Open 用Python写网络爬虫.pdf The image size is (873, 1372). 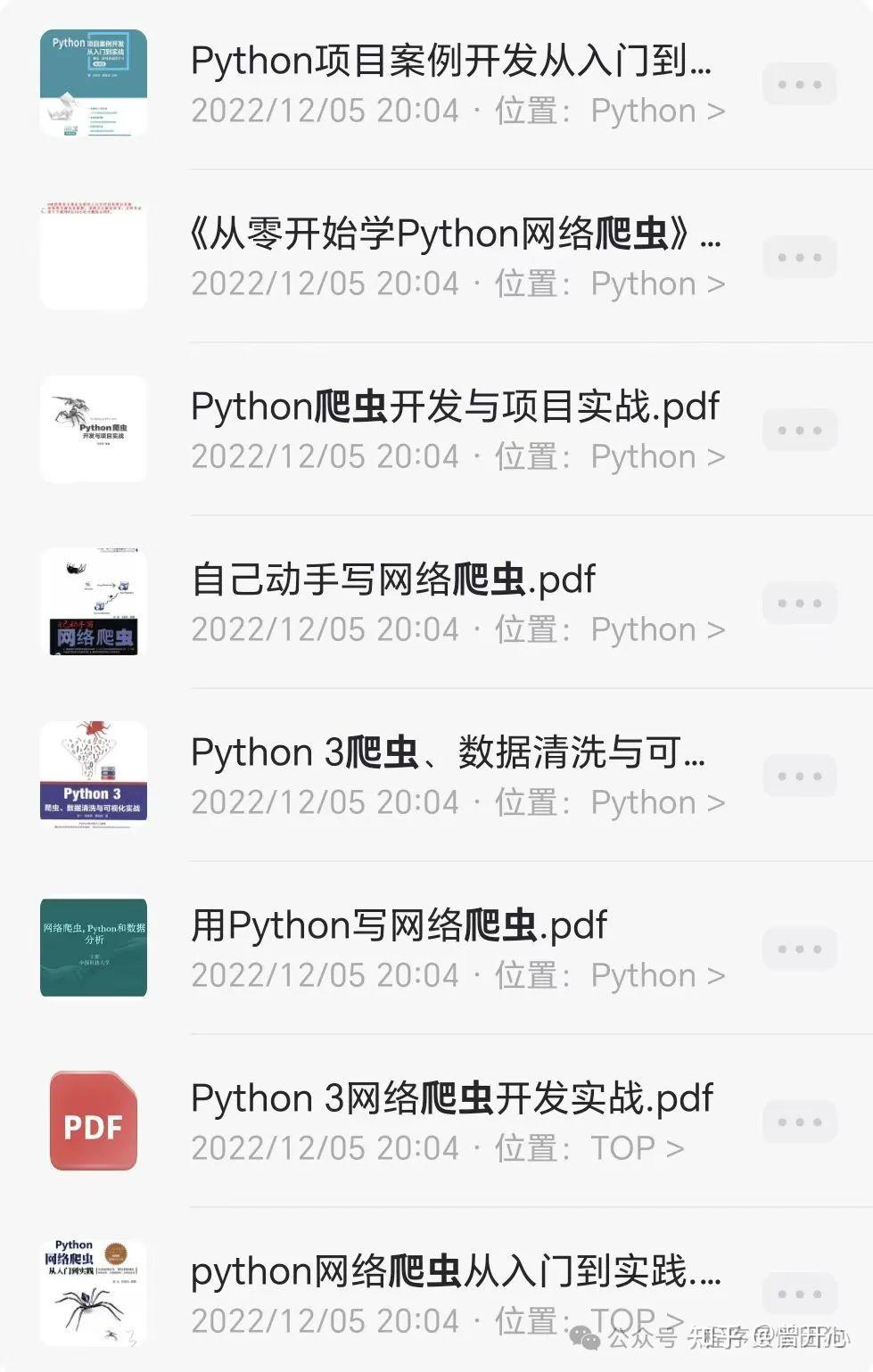pyautogui.click(x=399, y=926)
